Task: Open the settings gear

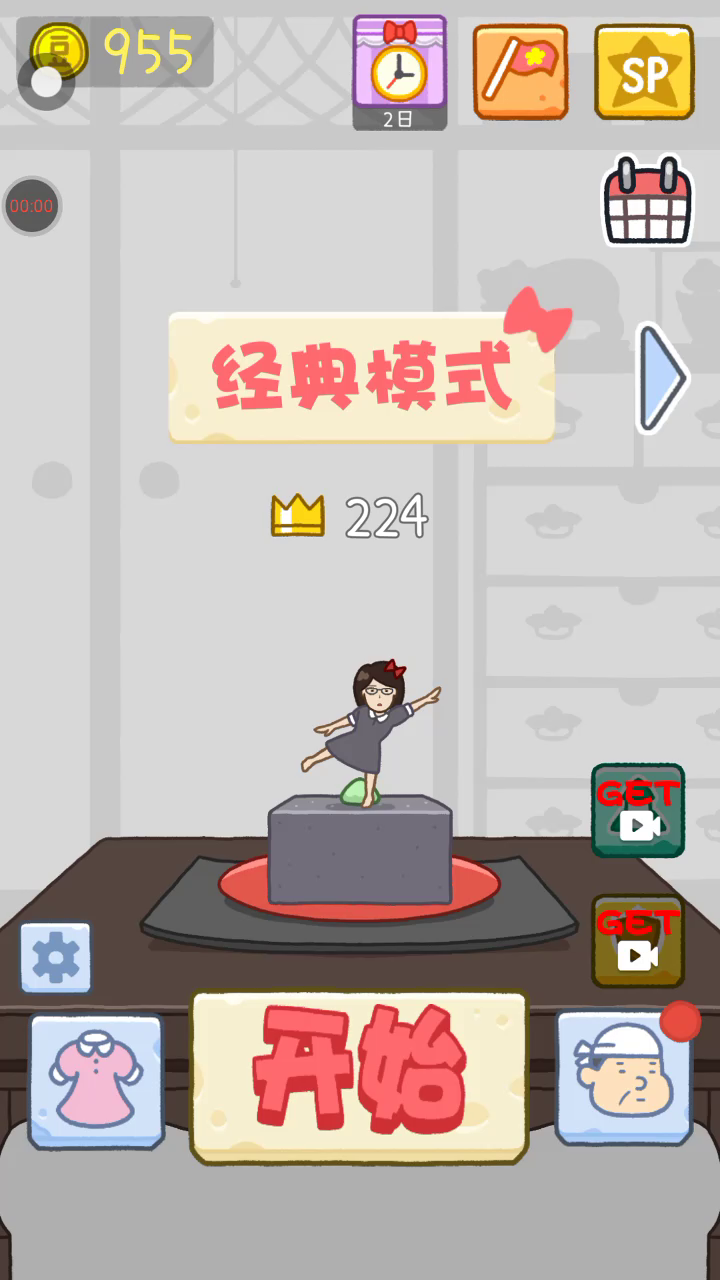Action: [56, 958]
